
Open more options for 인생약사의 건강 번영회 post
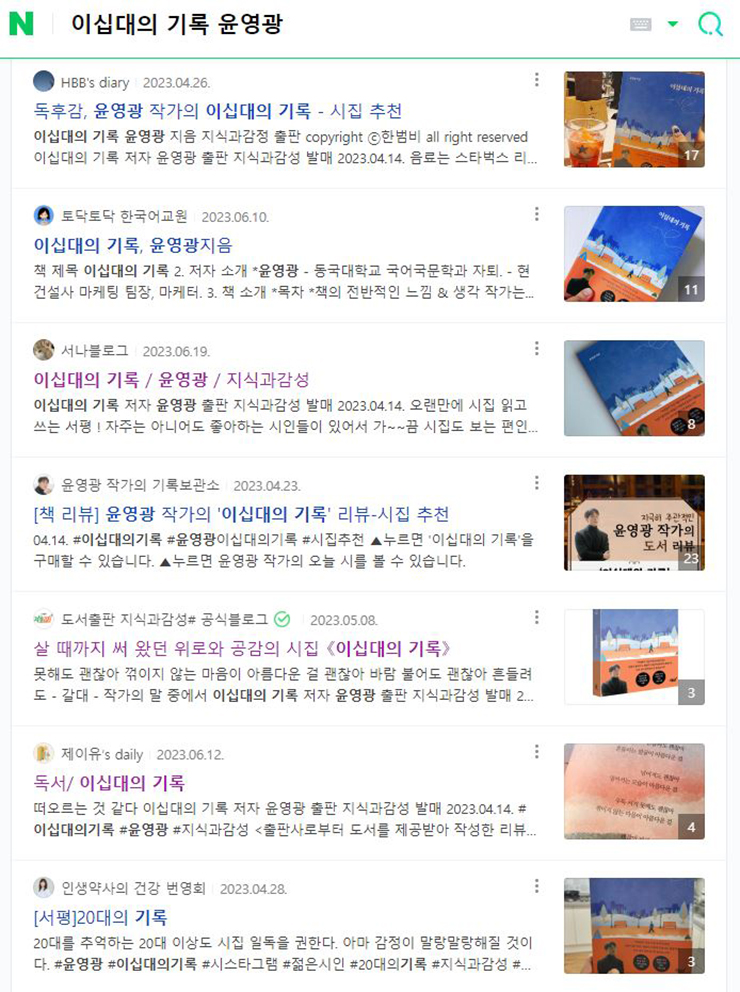pyautogui.click(x=537, y=886)
